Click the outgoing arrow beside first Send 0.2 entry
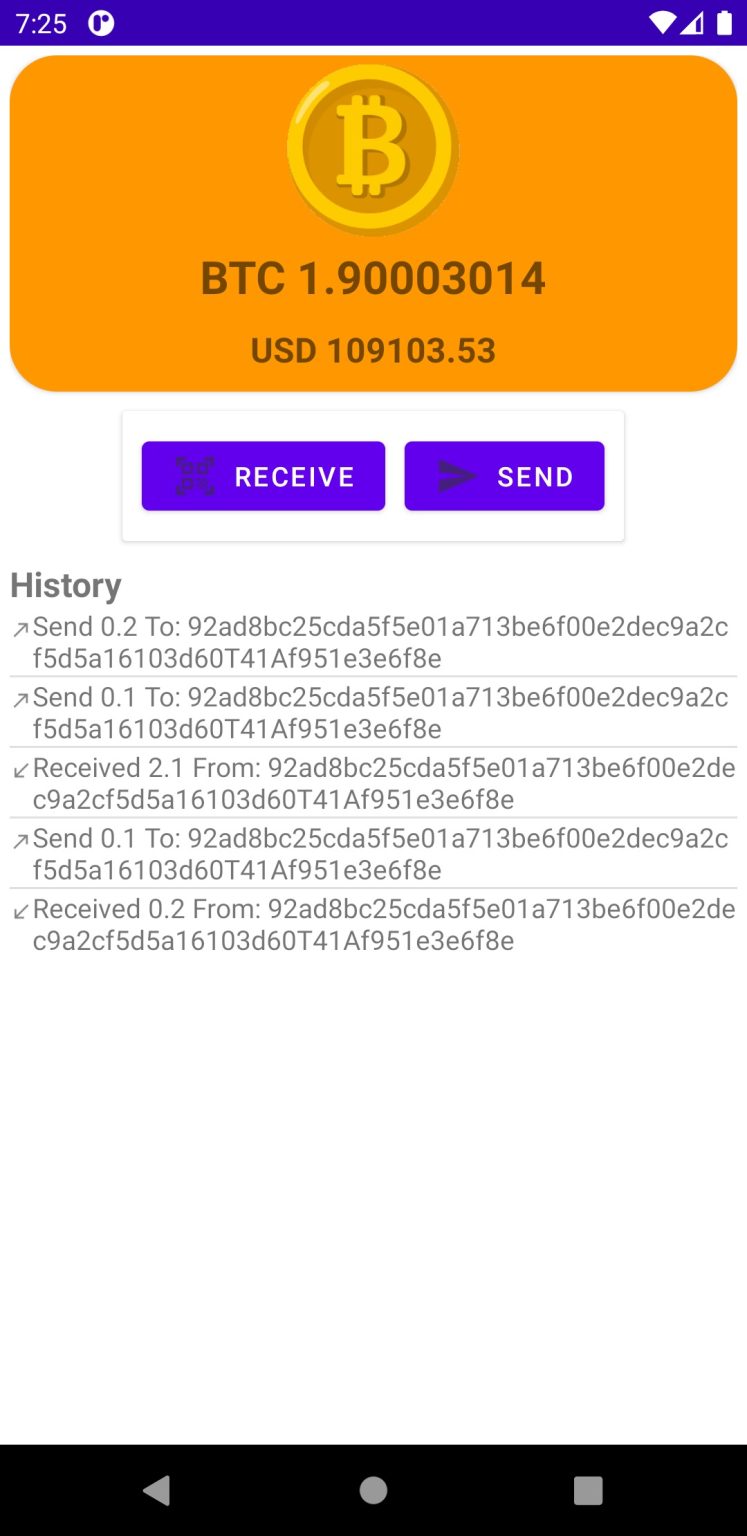This screenshot has width=747, height=1536. (20, 628)
